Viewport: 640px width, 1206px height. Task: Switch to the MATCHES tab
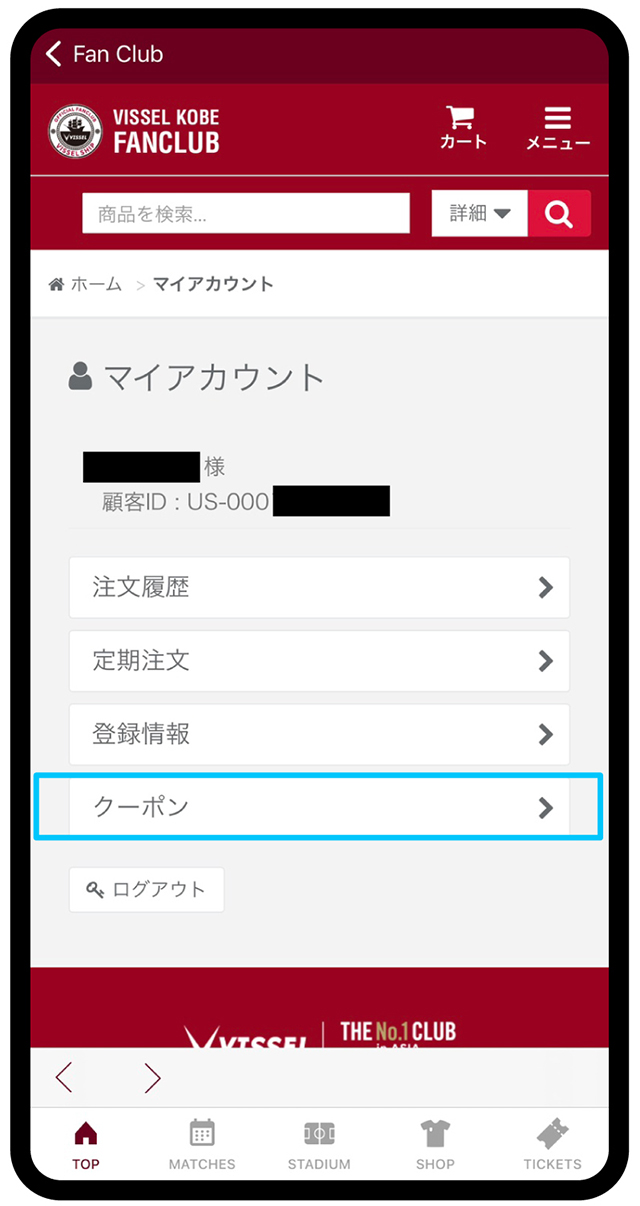pos(202,1145)
